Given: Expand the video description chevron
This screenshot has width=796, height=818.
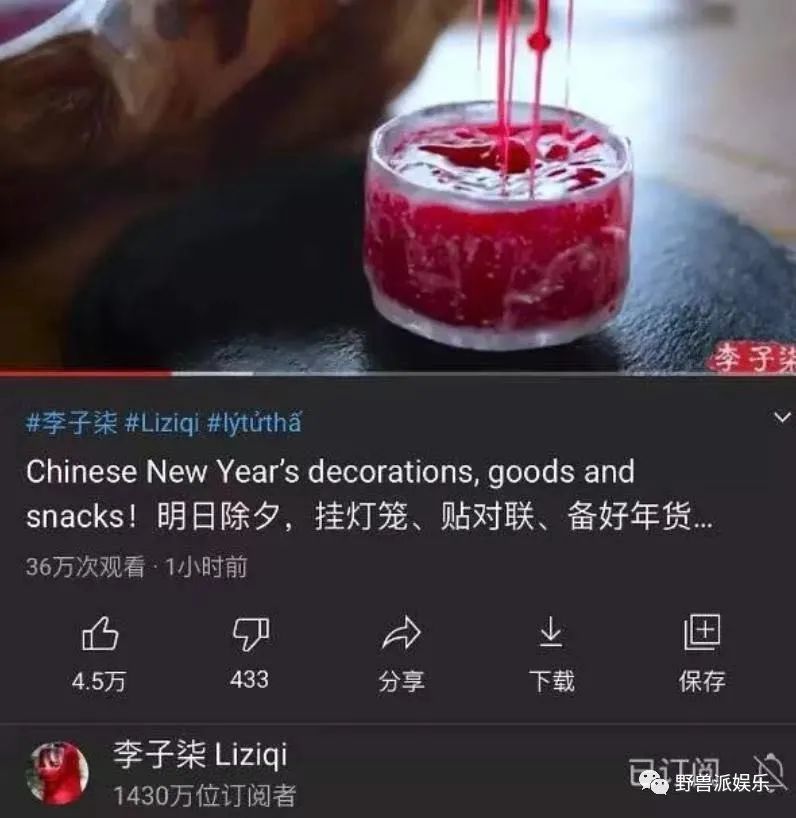Looking at the screenshot, I should (781, 417).
